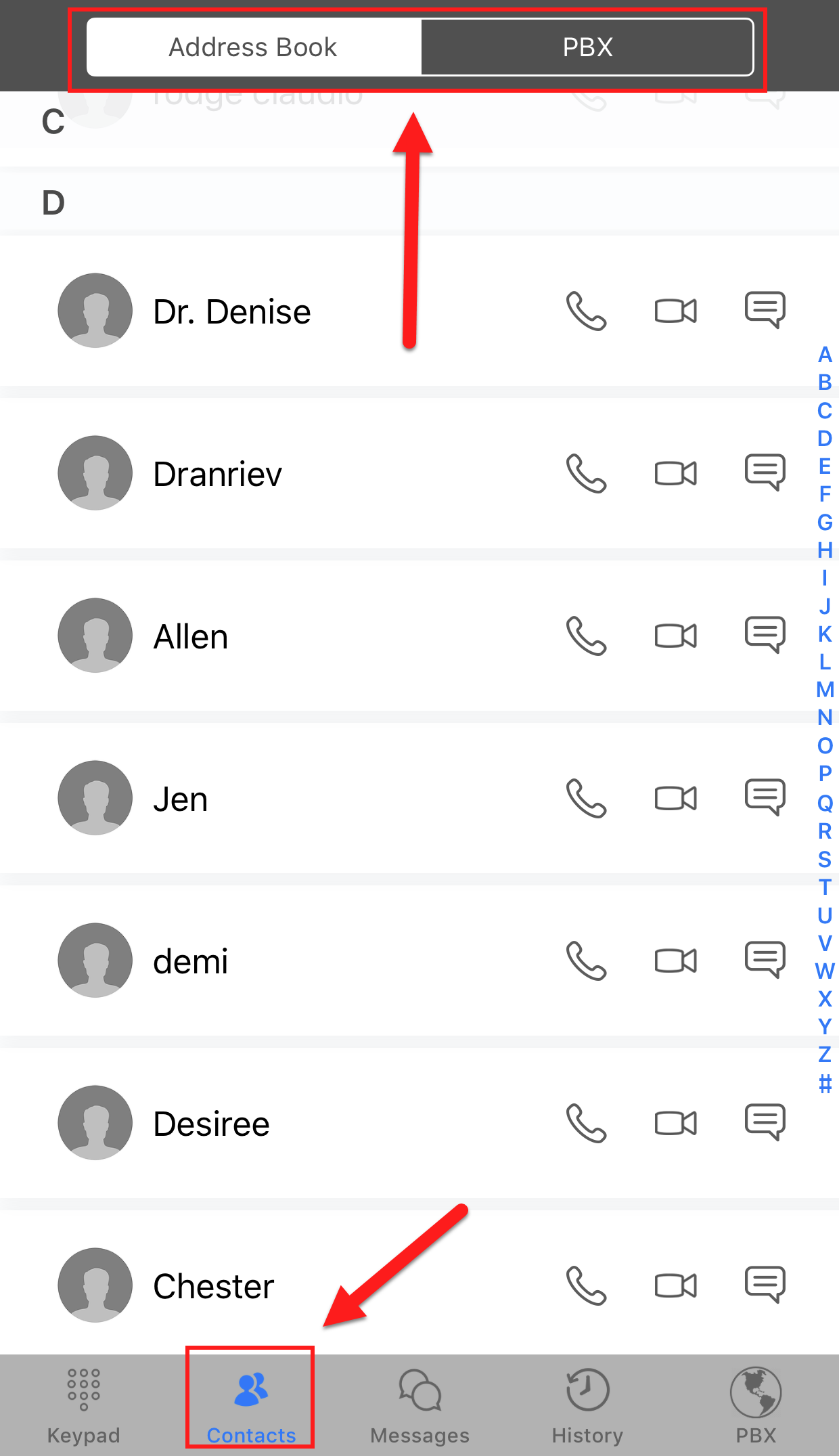The image size is (839, 1456).
Task: Call Jen with the phone icon
Action: point(587,798)
